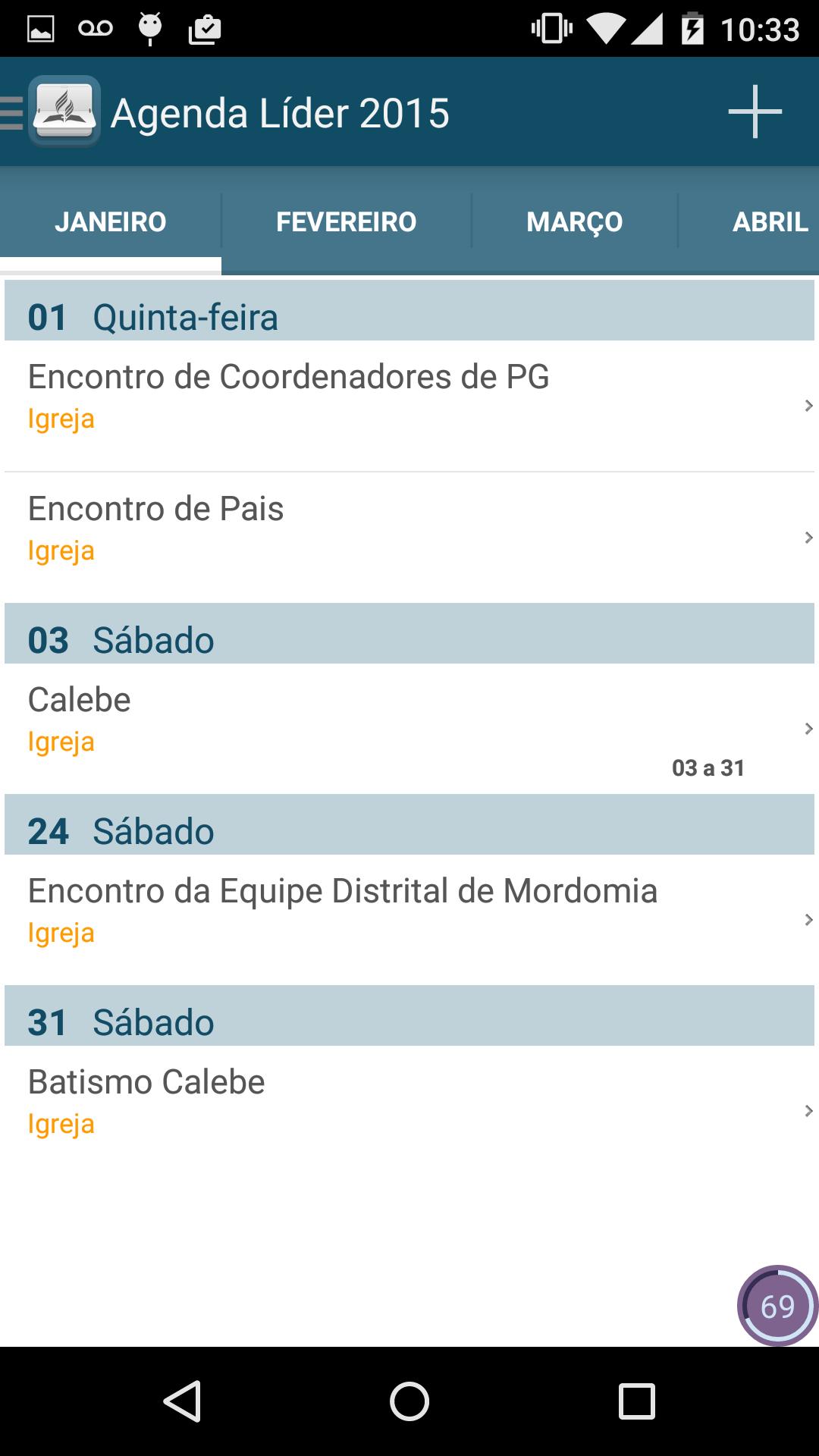Tap the plus icon to add event
819x1456 pixels.
tap(755, 112)
